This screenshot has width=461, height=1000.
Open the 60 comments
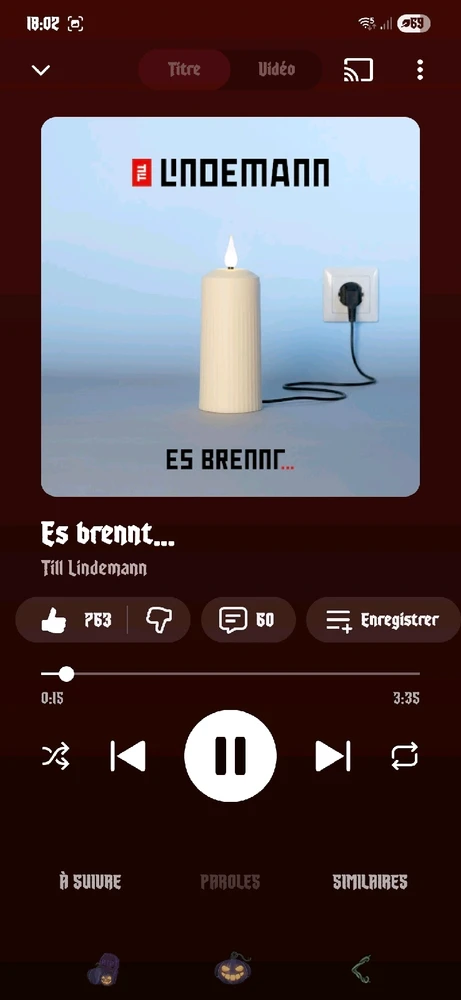pos(248,619)
